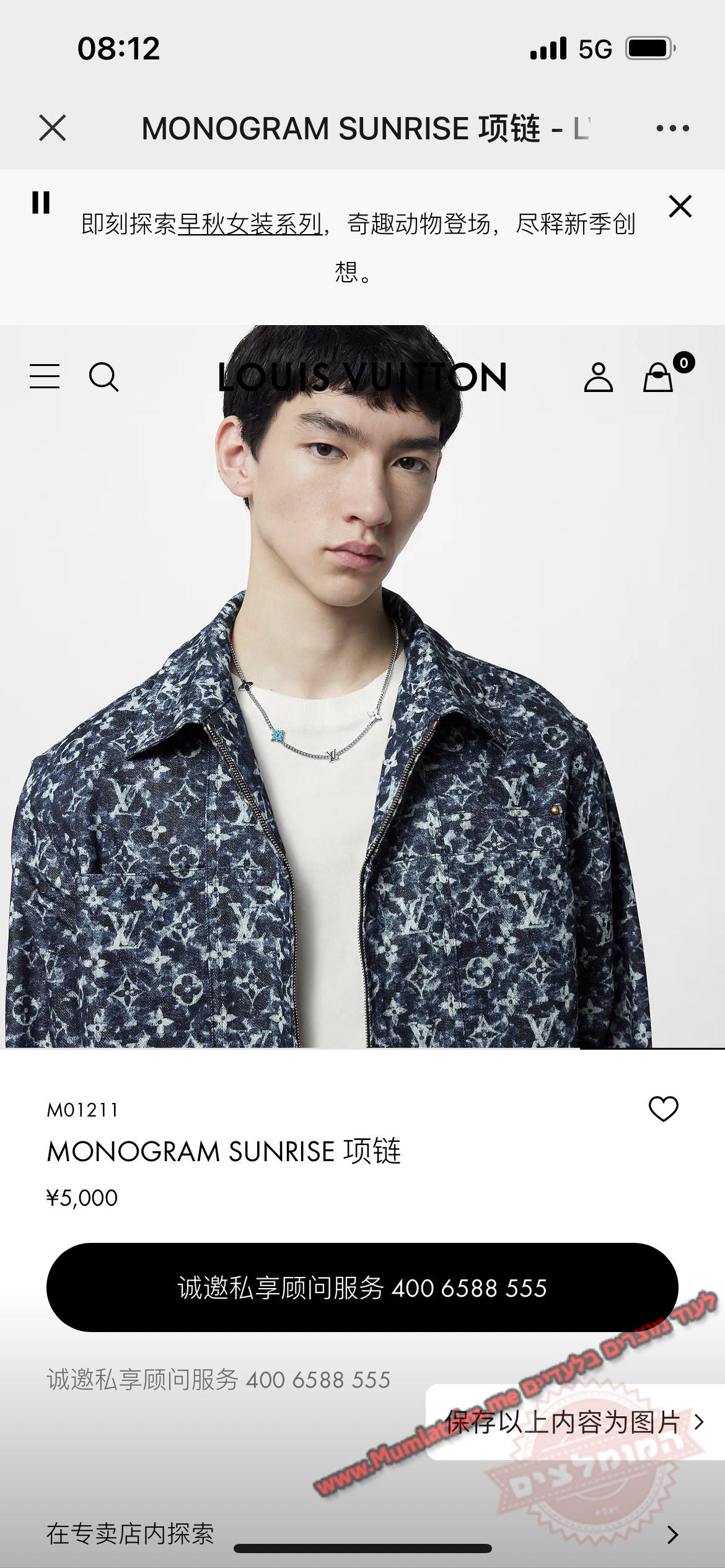The height and width of the screenshot is (1568, 725).
Task: Open the necklace product photo
Action: pos(362,712)
